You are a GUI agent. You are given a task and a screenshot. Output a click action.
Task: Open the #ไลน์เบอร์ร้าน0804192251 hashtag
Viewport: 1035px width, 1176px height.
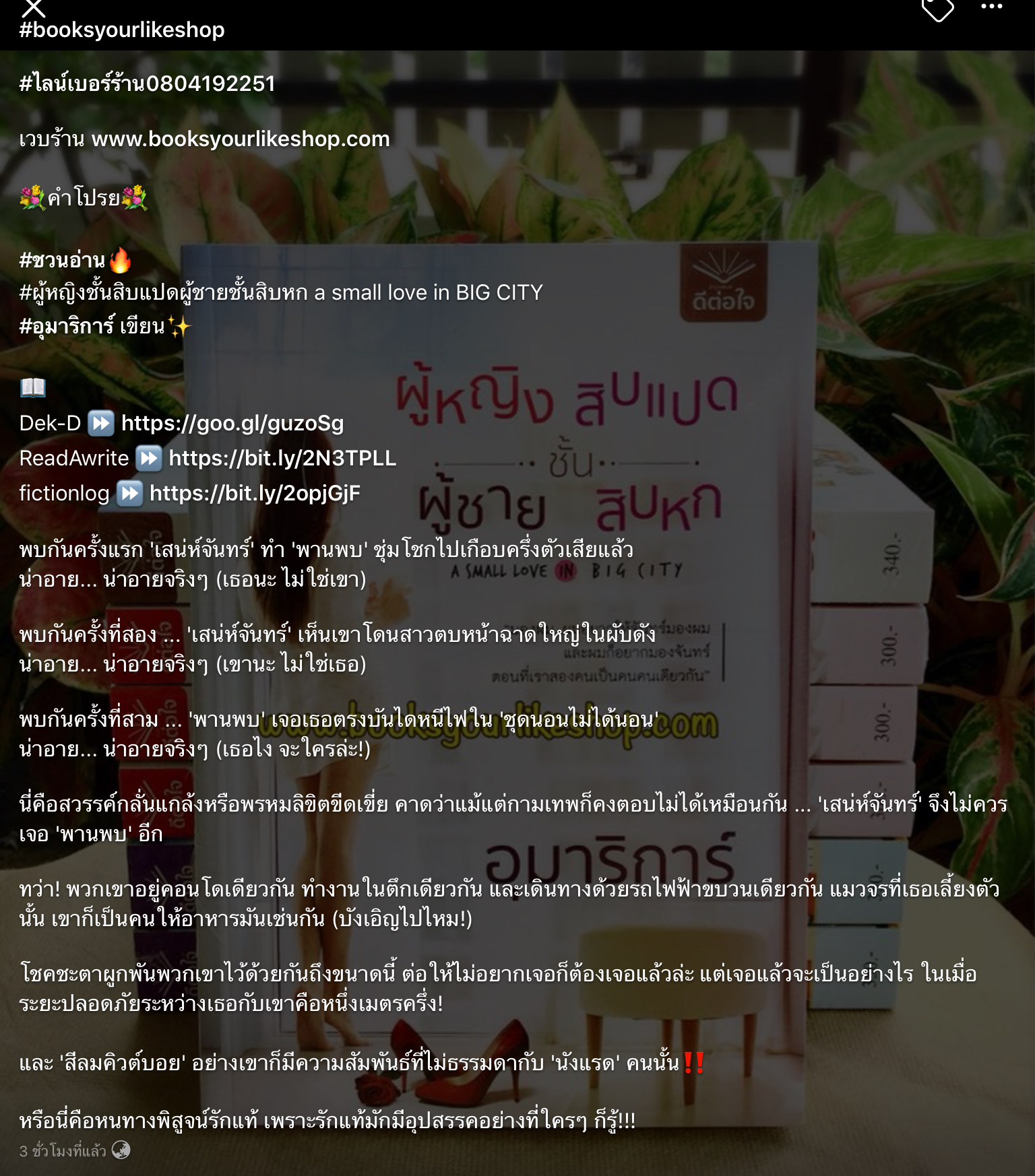pos(148,84)
